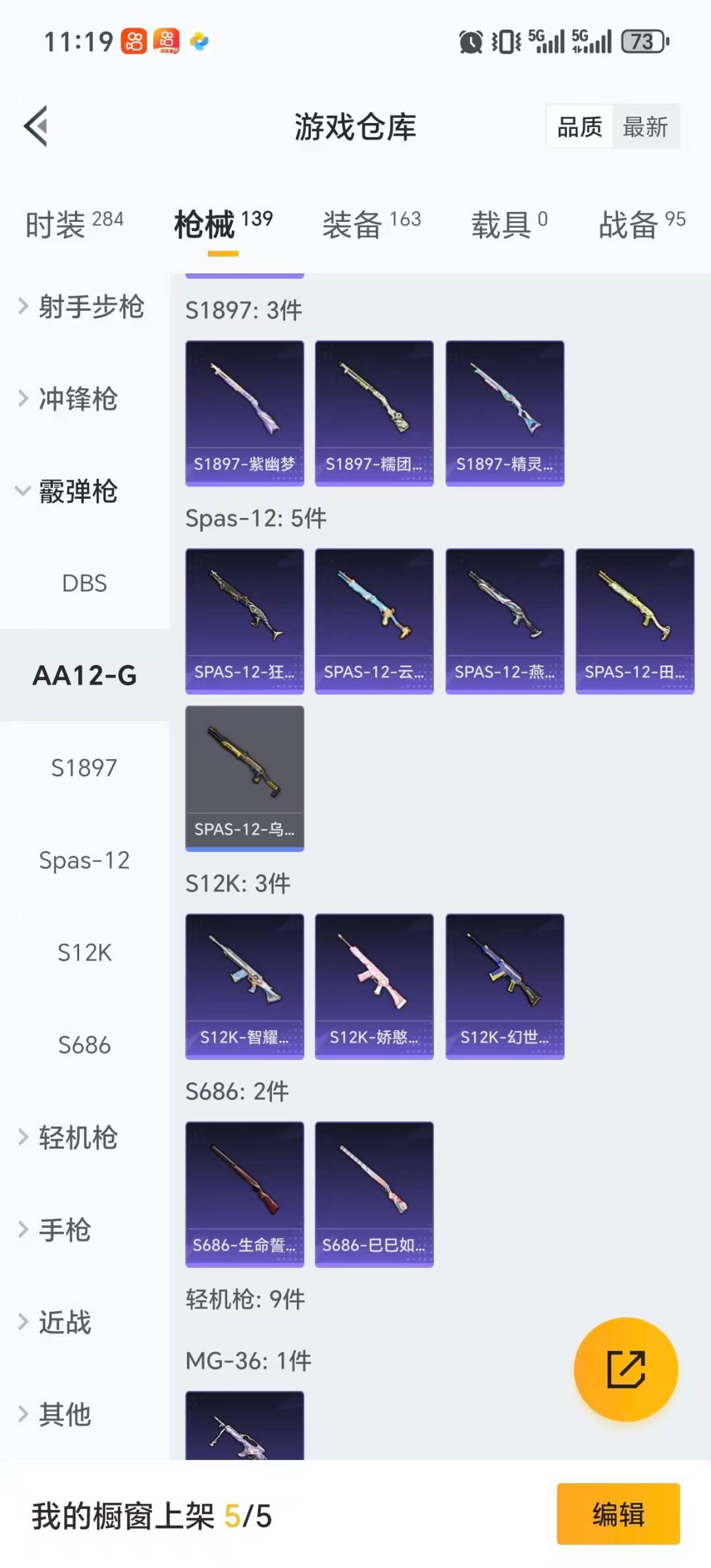Viewport: 711px width, 1568px height.
Task: Jump to the Spas-12 subcategory
Action: click(x=84, y=860)
